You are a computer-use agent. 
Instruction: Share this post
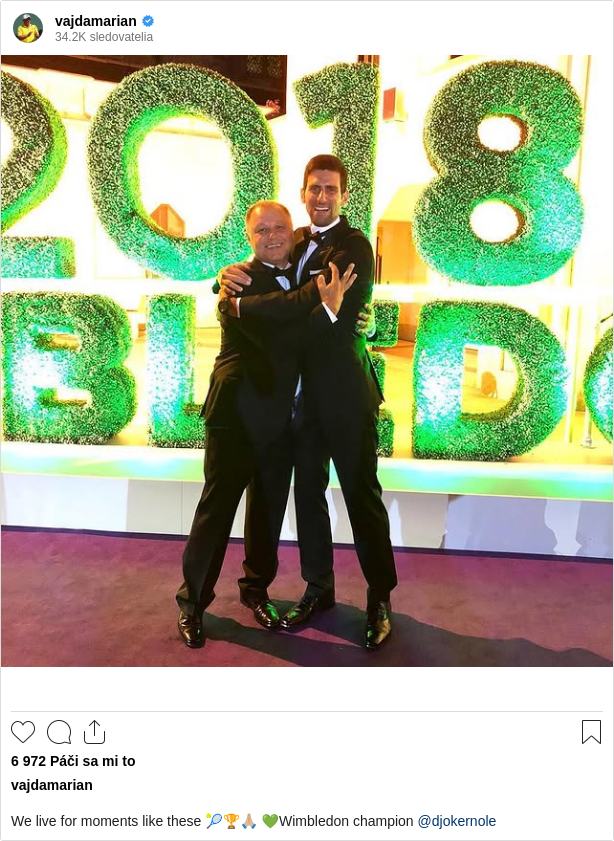click(x=94, y=732)
